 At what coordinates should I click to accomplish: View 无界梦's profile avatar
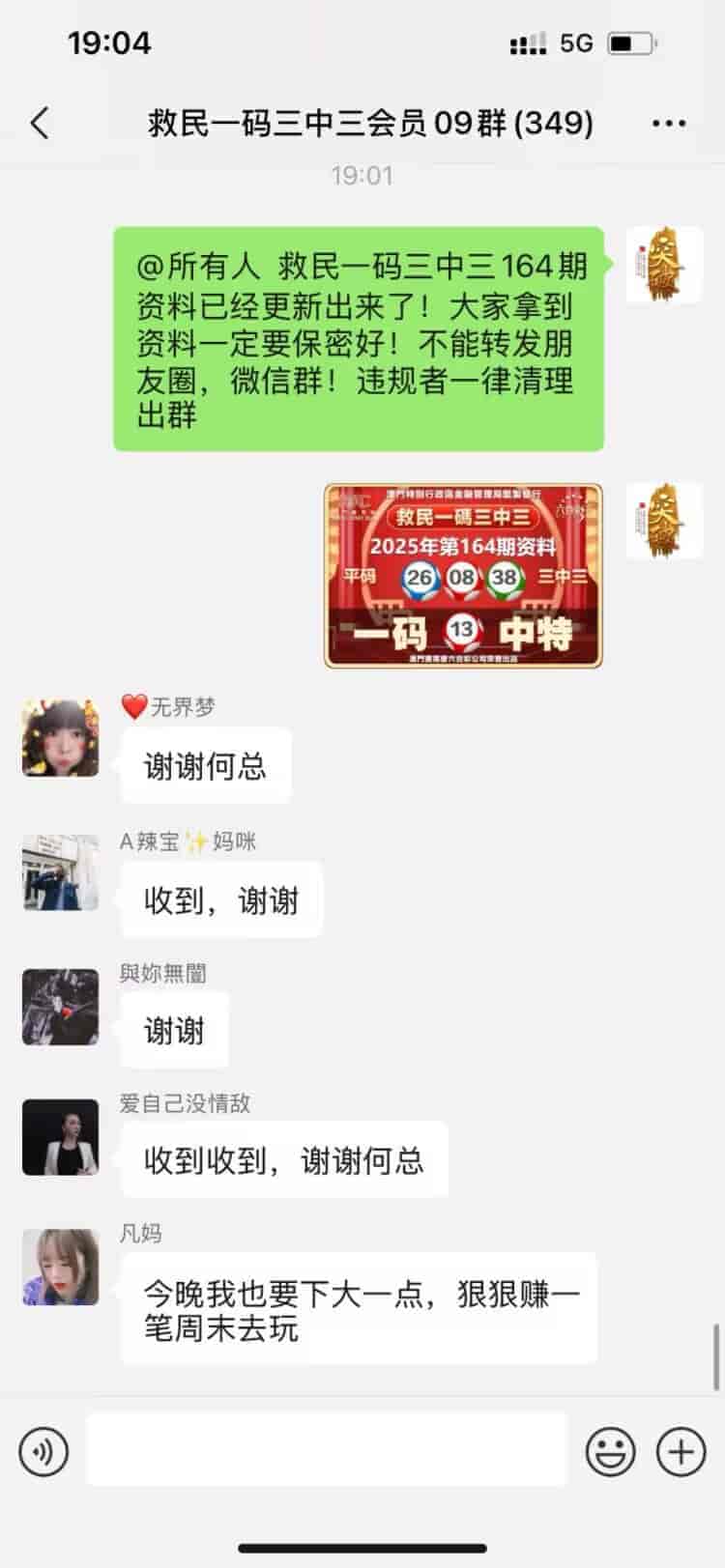click(61, 738)
